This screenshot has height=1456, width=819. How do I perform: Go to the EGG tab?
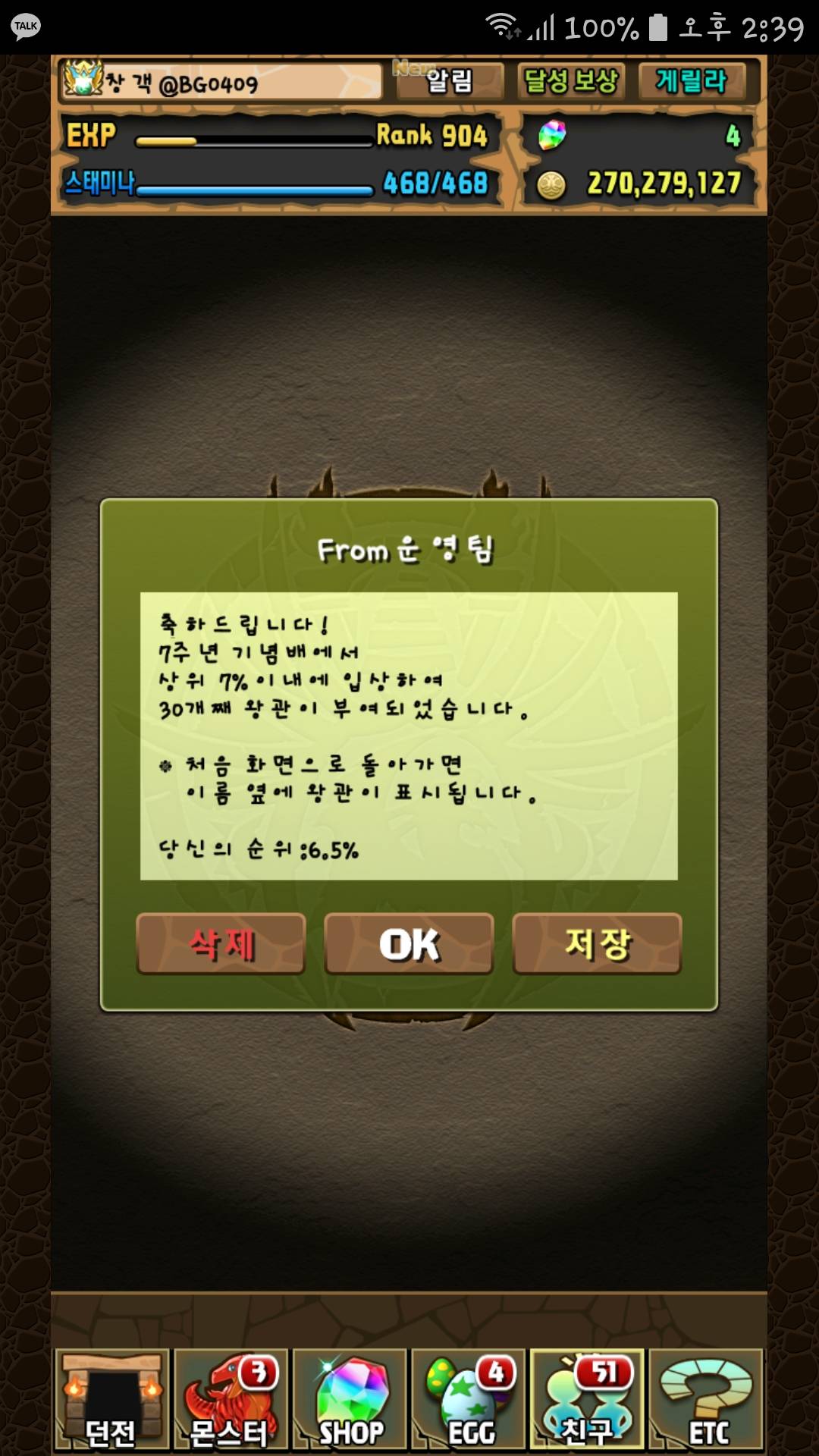click(x=469, y=1400)
